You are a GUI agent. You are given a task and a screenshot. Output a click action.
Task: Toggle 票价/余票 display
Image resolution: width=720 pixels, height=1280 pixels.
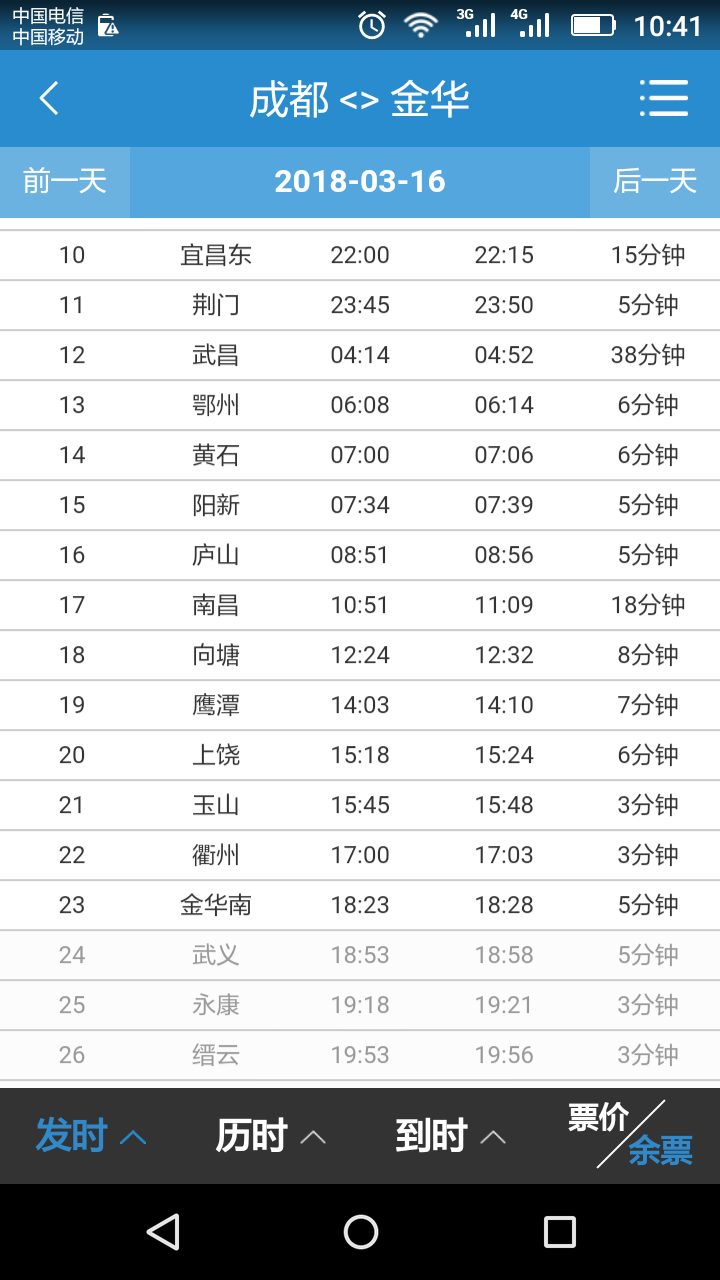coord(631,1135)
